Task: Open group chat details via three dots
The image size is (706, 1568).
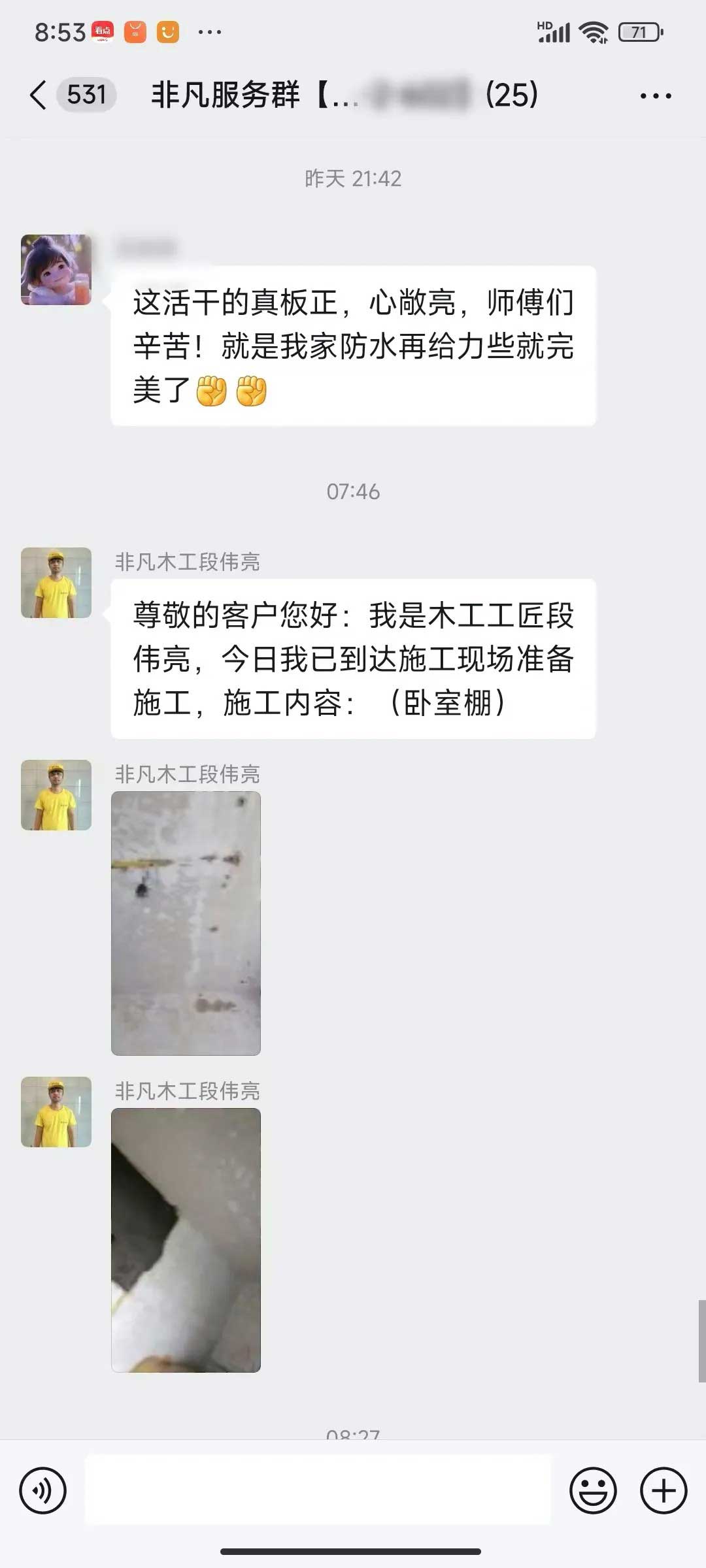Action: tap(655, 96)
